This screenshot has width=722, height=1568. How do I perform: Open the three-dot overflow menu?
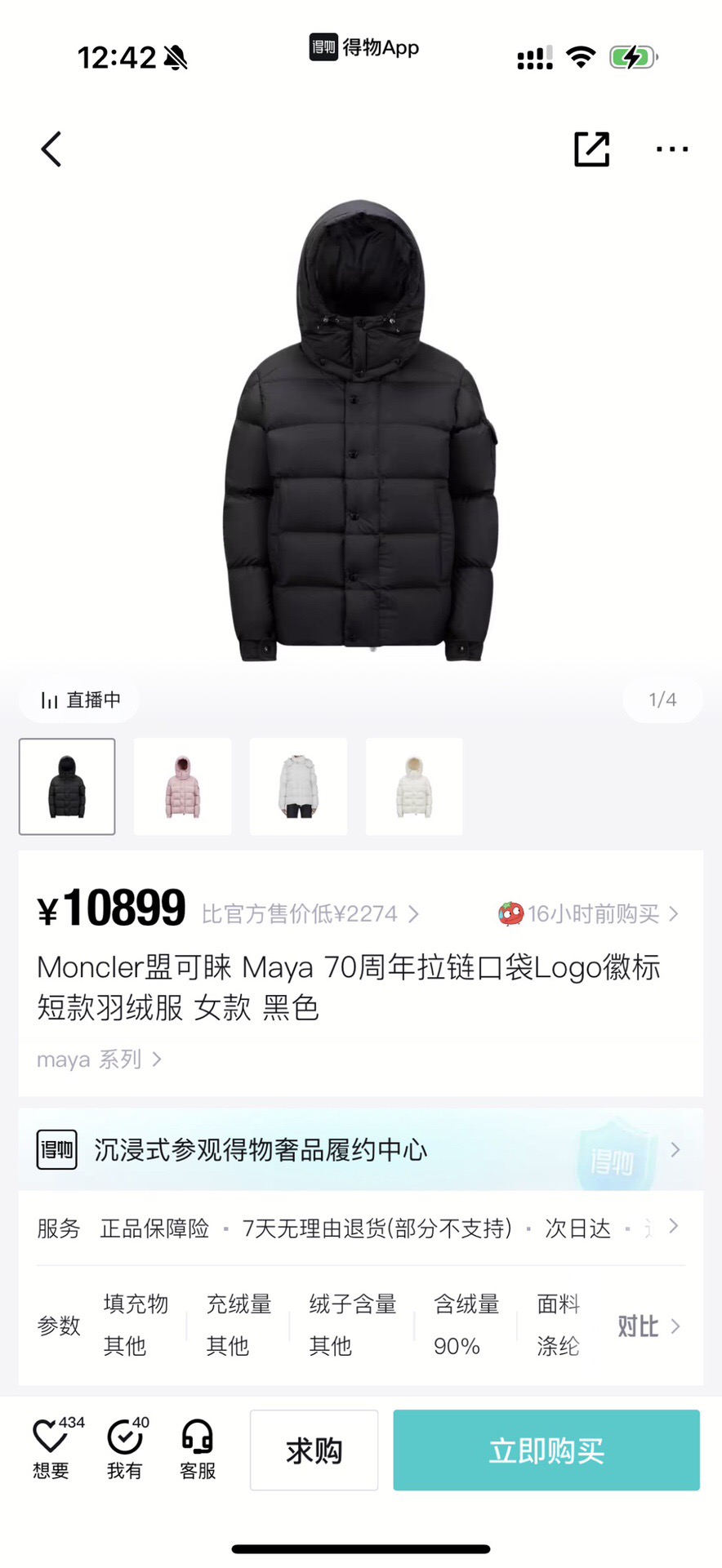pos(671,149)
